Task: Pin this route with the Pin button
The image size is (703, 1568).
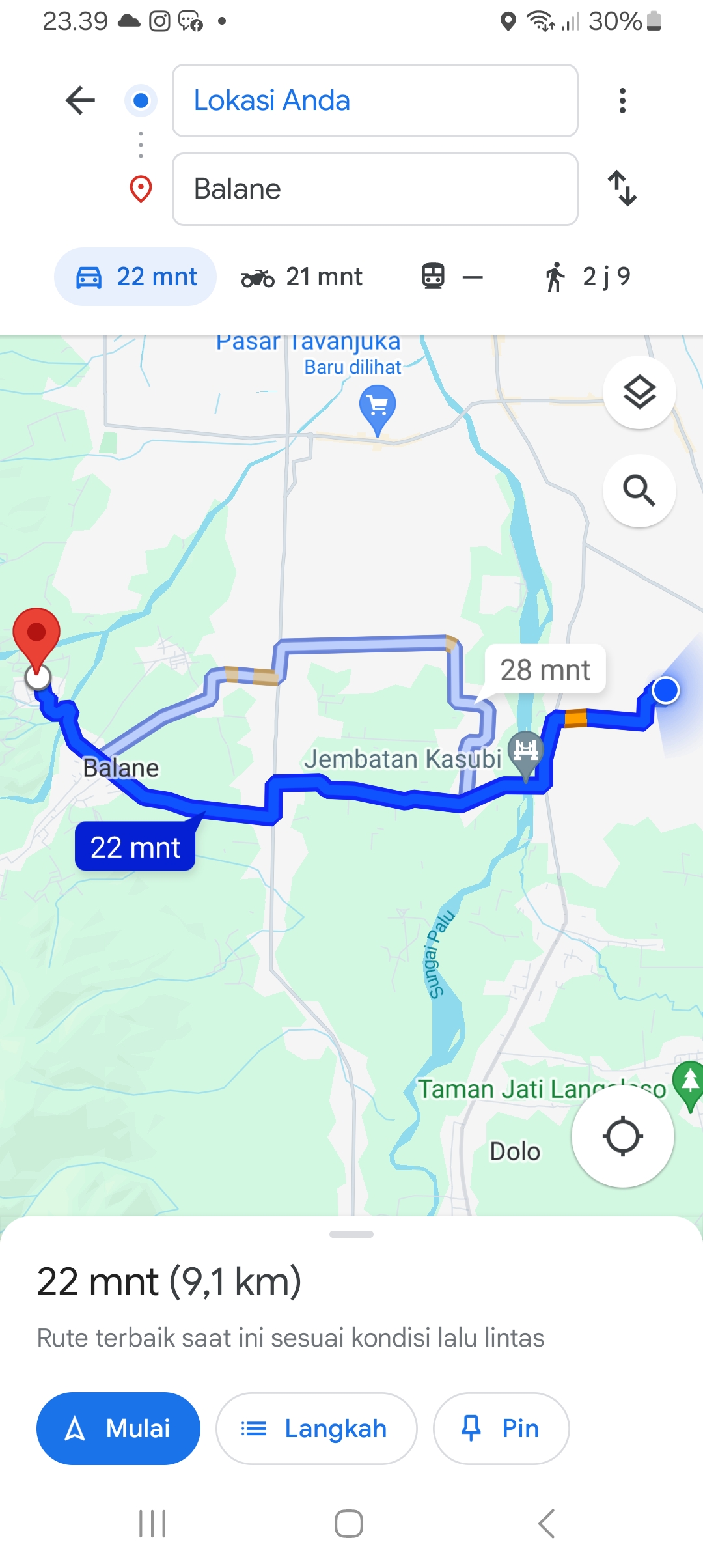Action: (501, 1429)
